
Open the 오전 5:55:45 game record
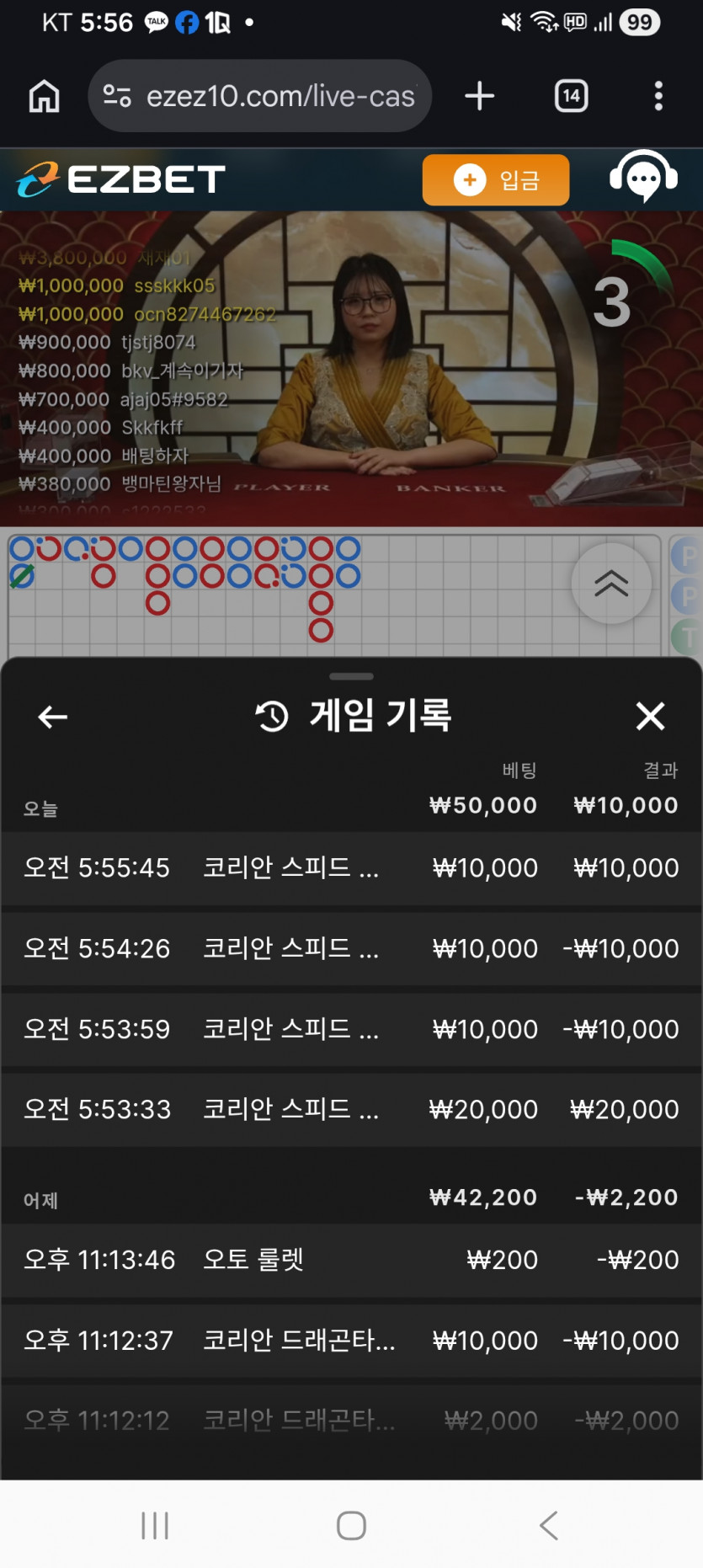(x=351, y=868)
